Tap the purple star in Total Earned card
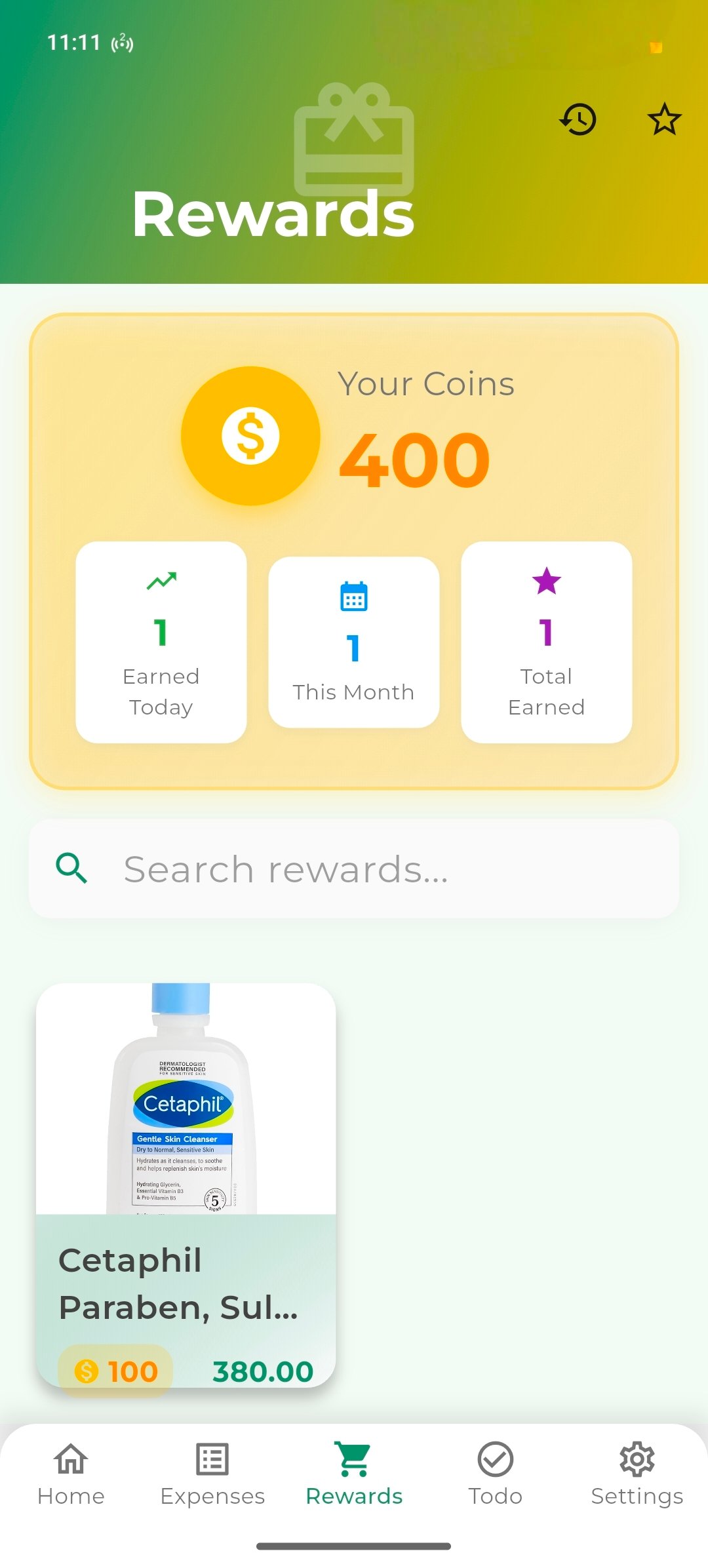Image resolution: width=708 pixels, height=1568 pixels. pos(546,582)
